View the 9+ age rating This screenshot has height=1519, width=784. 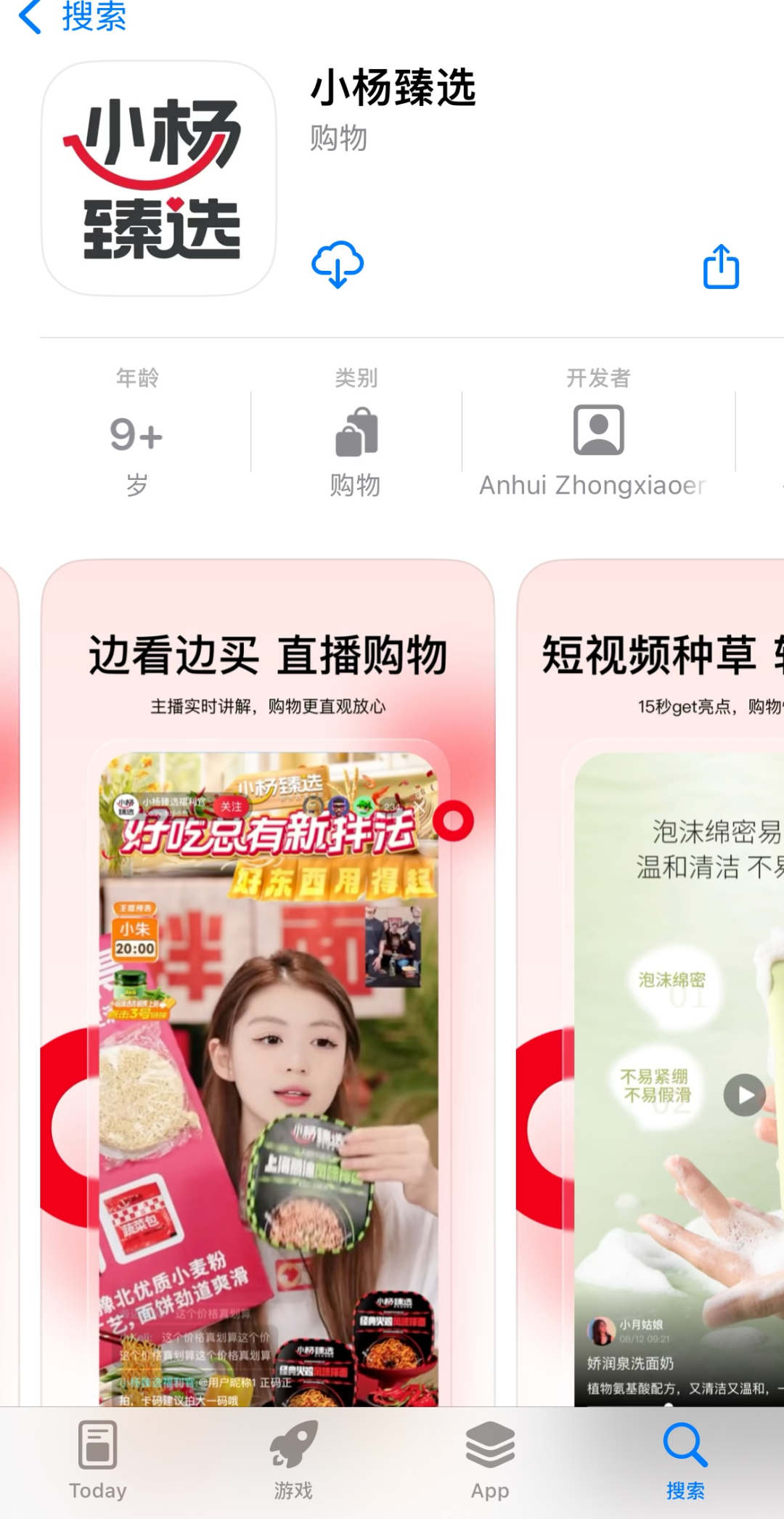[136, 436]
